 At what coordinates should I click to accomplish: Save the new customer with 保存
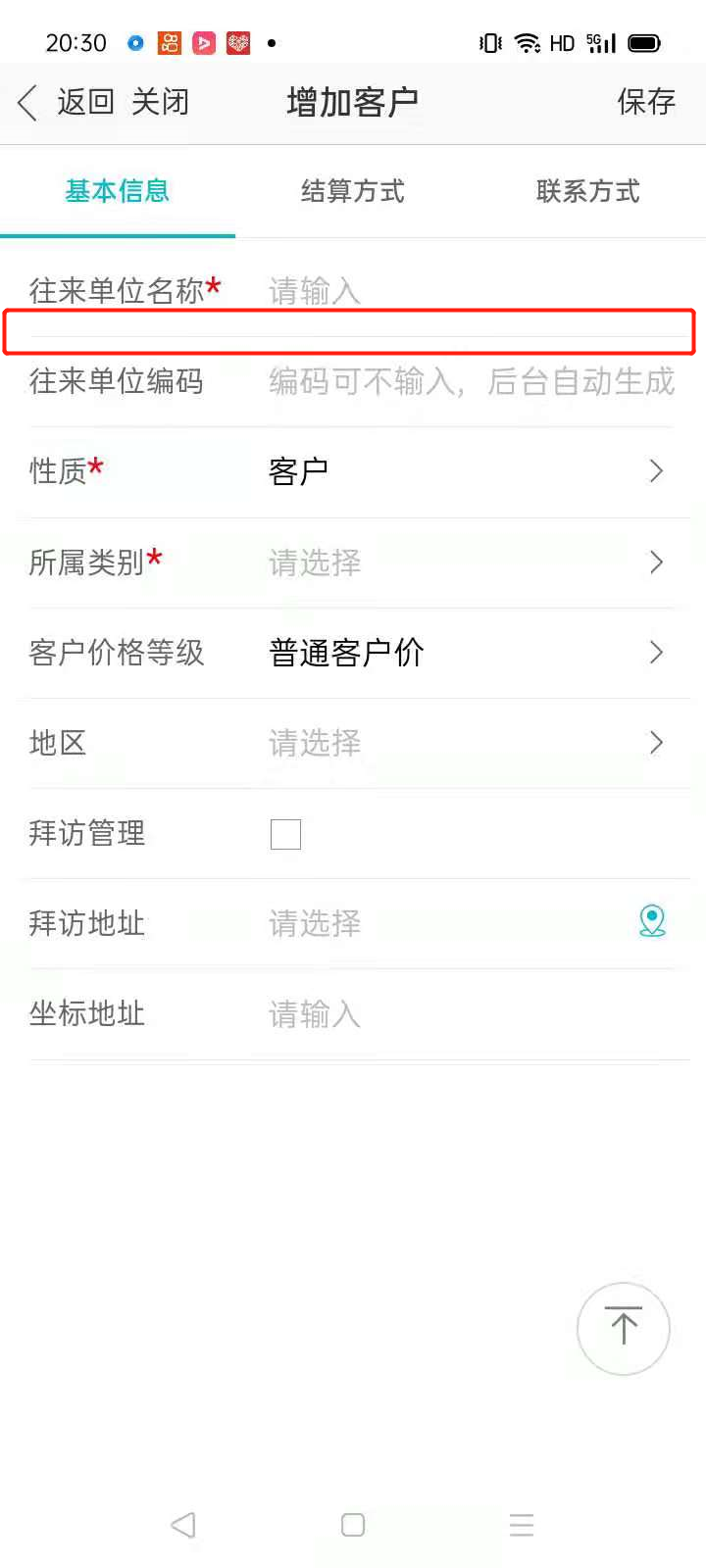645,102
